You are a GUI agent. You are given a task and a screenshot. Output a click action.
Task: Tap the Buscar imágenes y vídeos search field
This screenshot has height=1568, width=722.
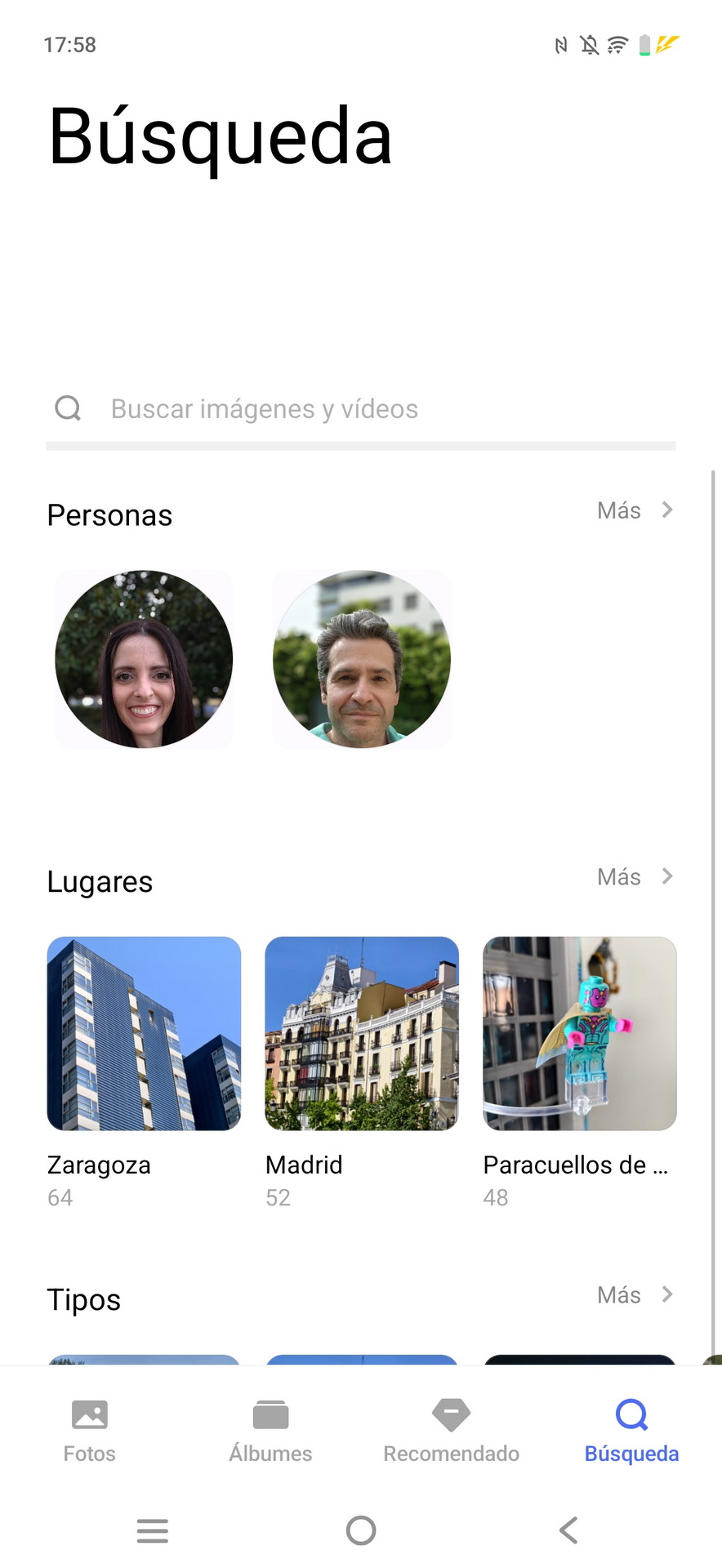(361, 408)
